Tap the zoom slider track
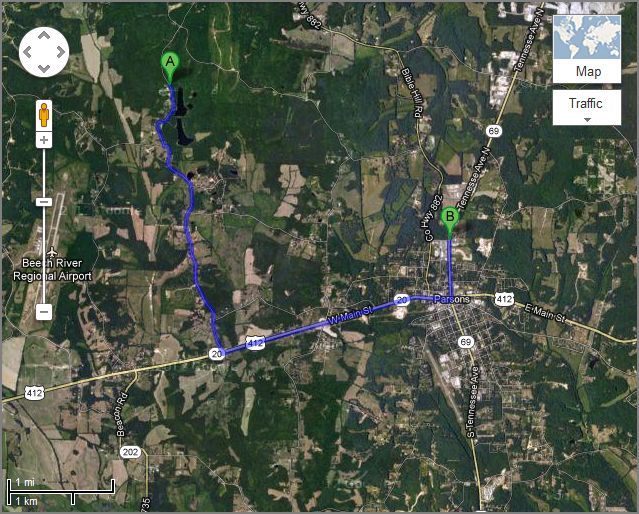639x514 pixels. click(x=44, y=250)
